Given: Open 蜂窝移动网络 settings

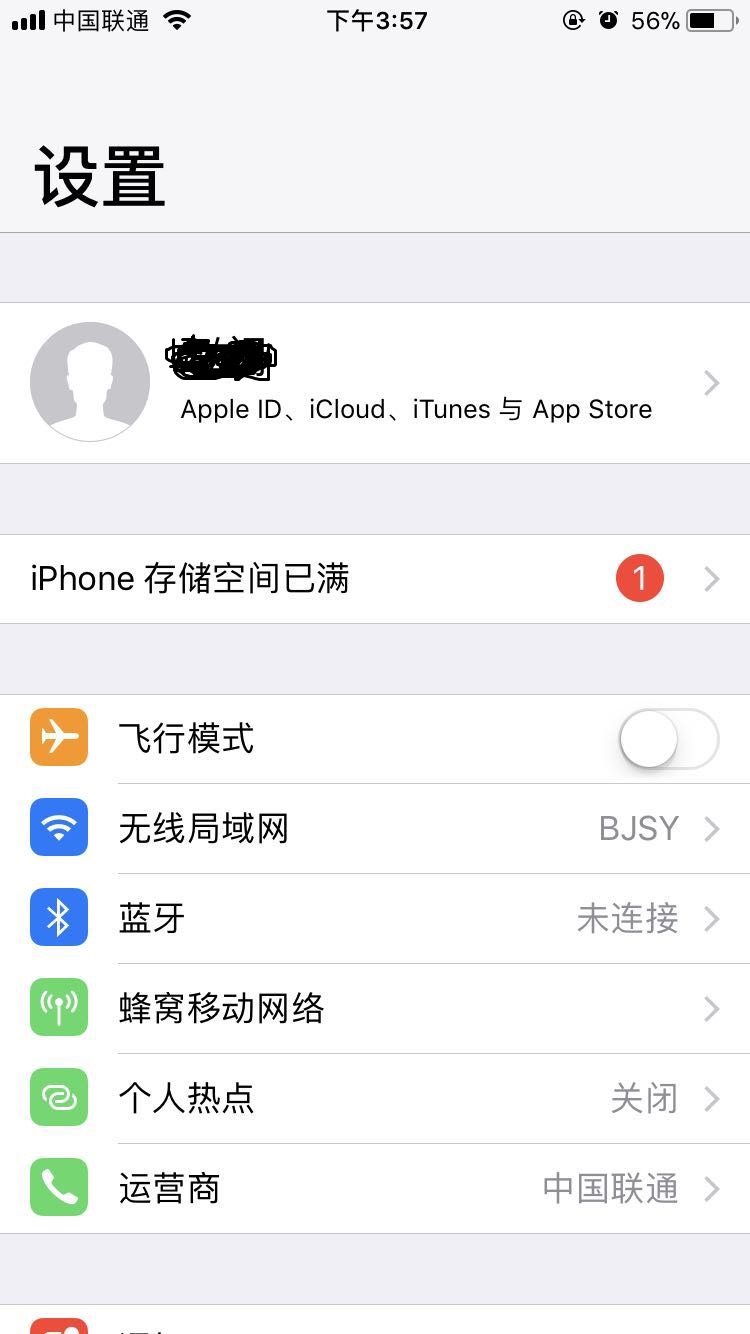Looking at the screenshot, I should click(375, 1009).
